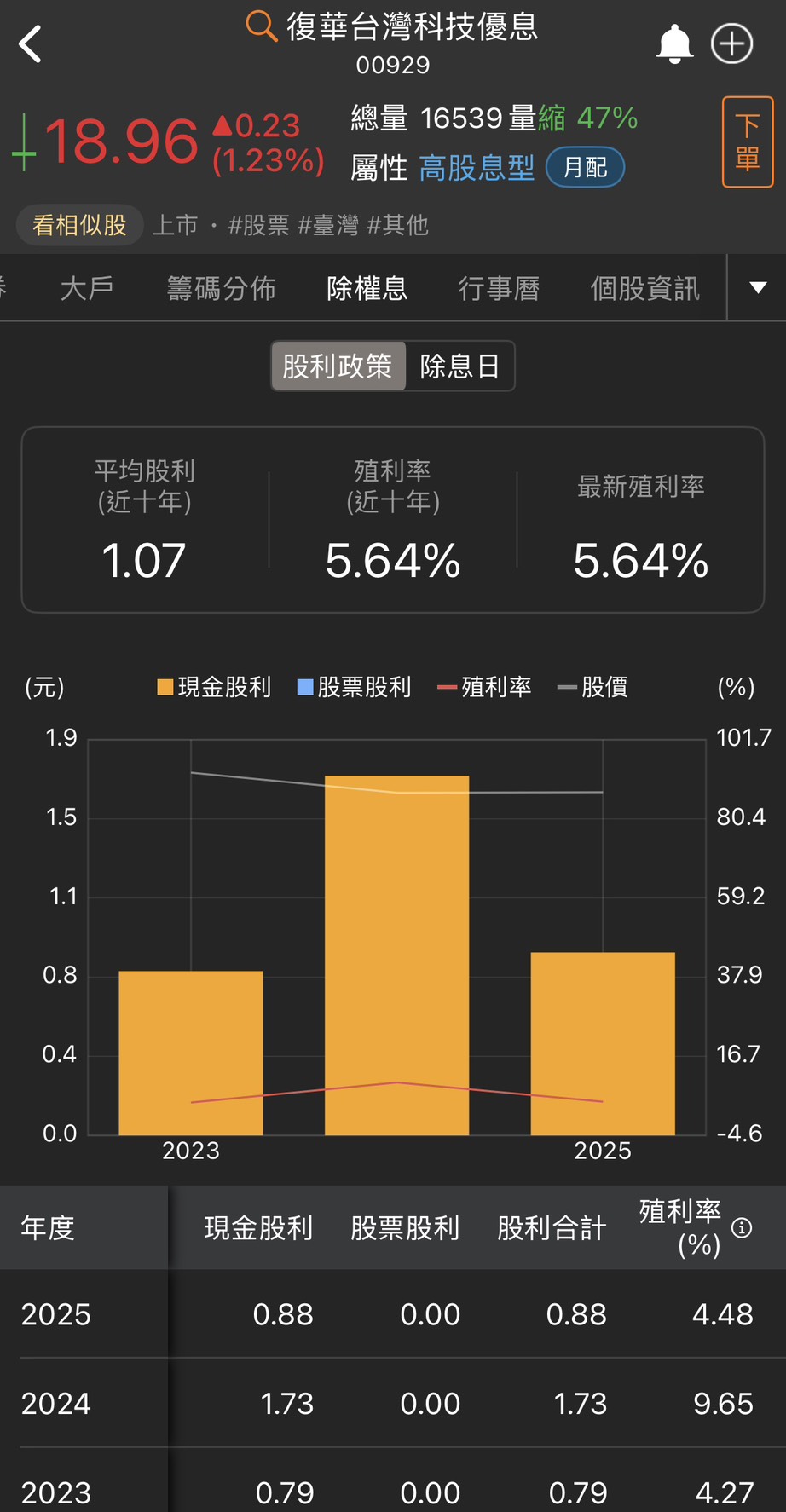786x1512 pixels.
Task: Click 看相似股 to view similar stocks
Action: [x=79, y=224]
